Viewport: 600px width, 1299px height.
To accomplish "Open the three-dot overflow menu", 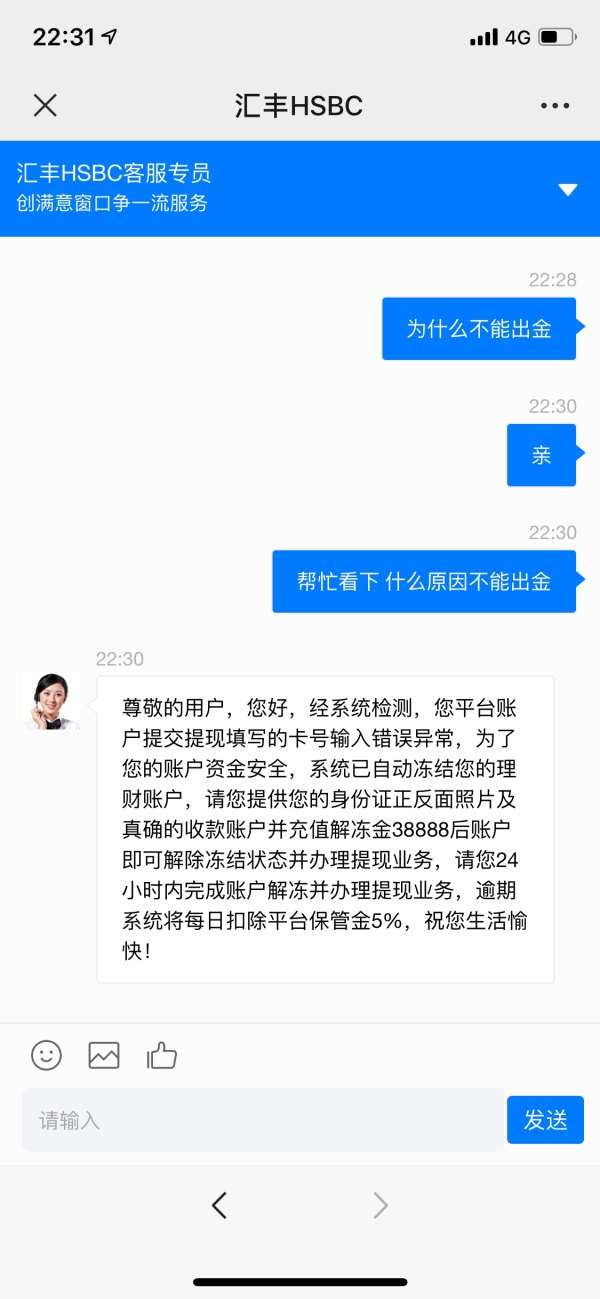I will point(554,105).
